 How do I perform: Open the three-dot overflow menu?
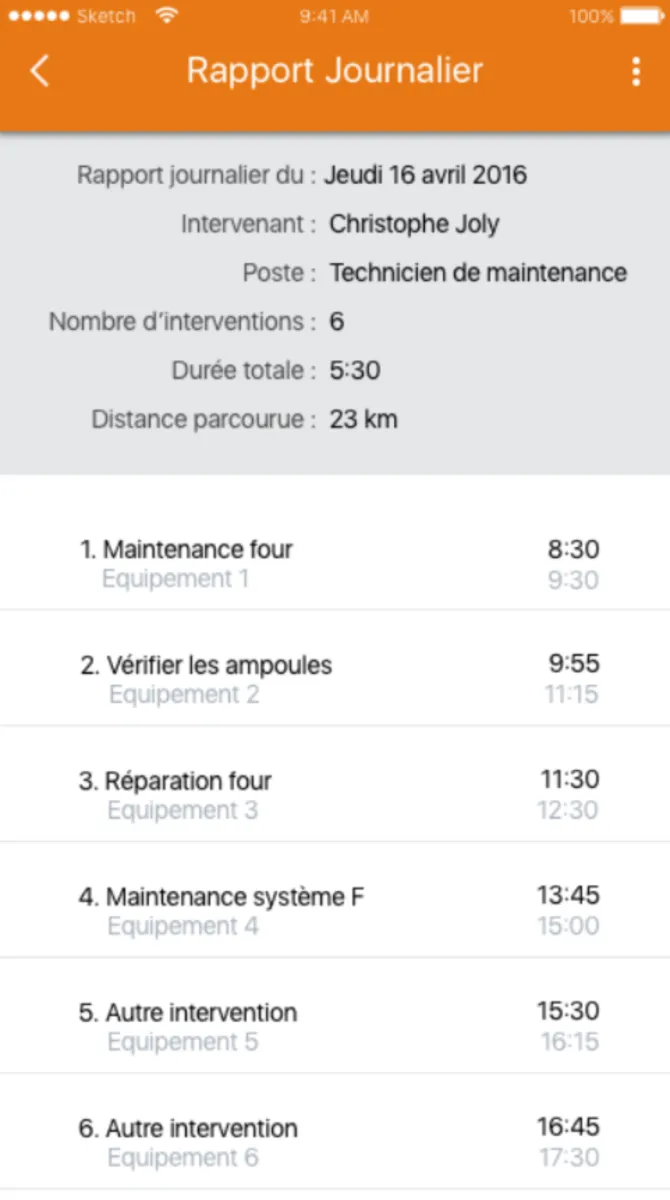(x=636, y=72)
